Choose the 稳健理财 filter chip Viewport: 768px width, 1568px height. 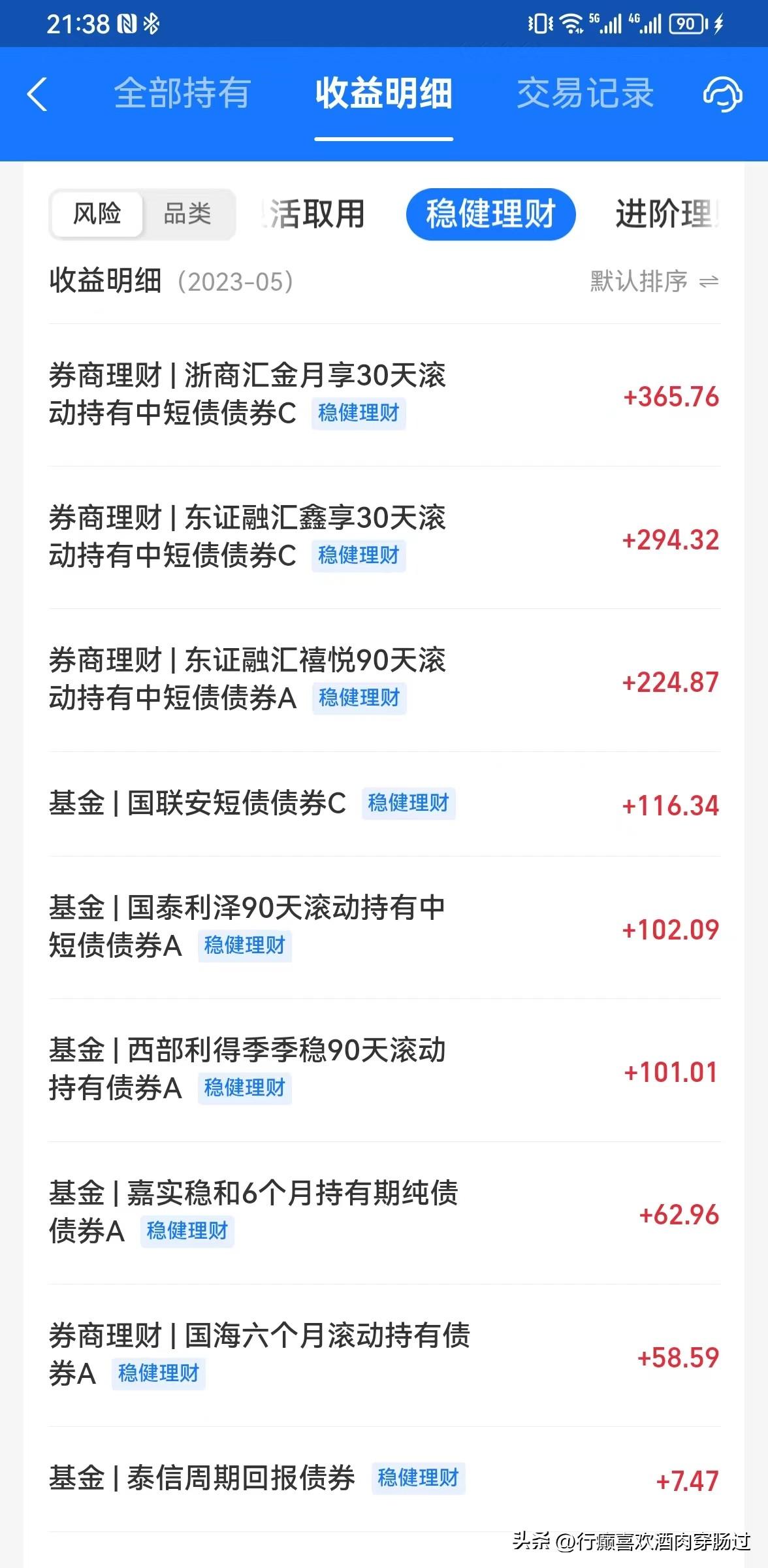pyautogui.click(x=490, y=214)
